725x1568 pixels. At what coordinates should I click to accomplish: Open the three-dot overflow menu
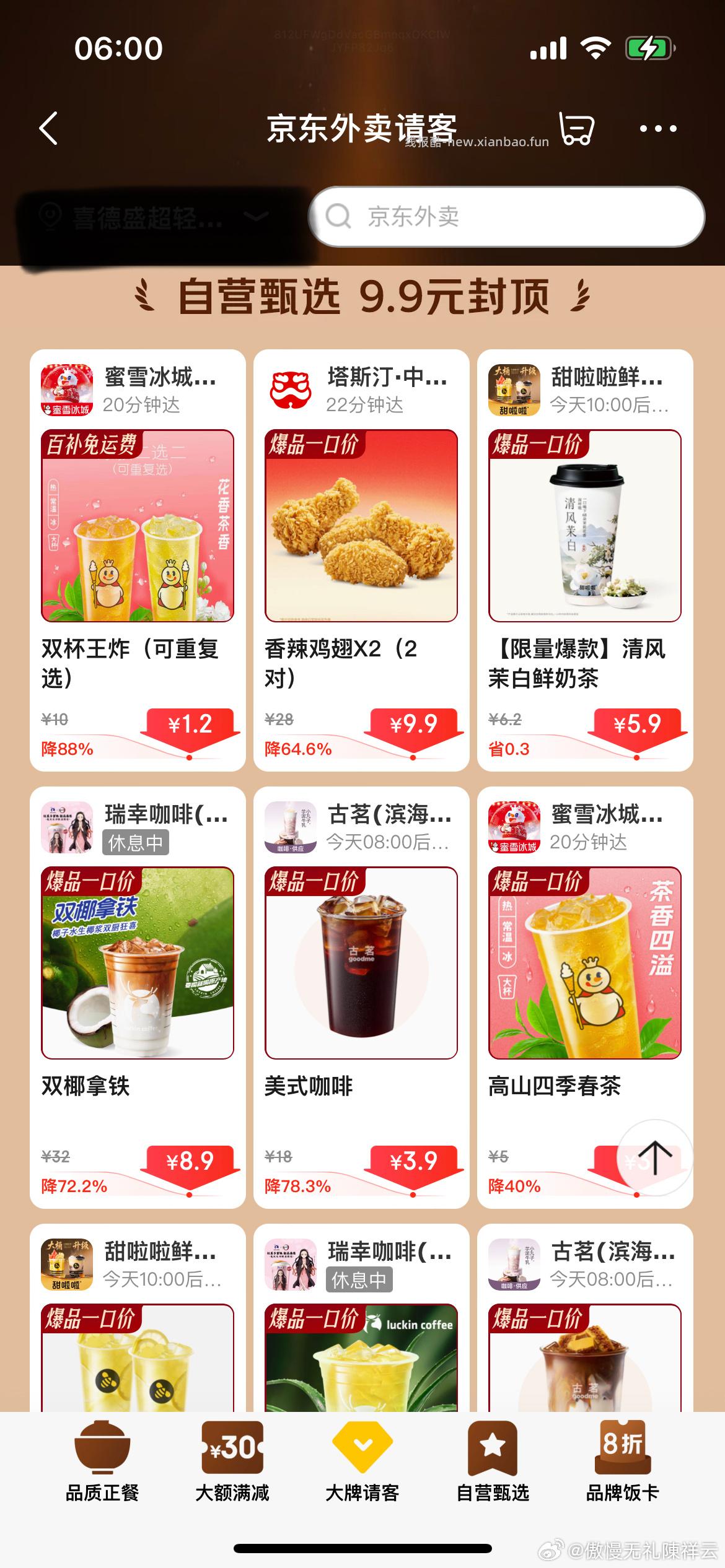click(x=657, y=129)
